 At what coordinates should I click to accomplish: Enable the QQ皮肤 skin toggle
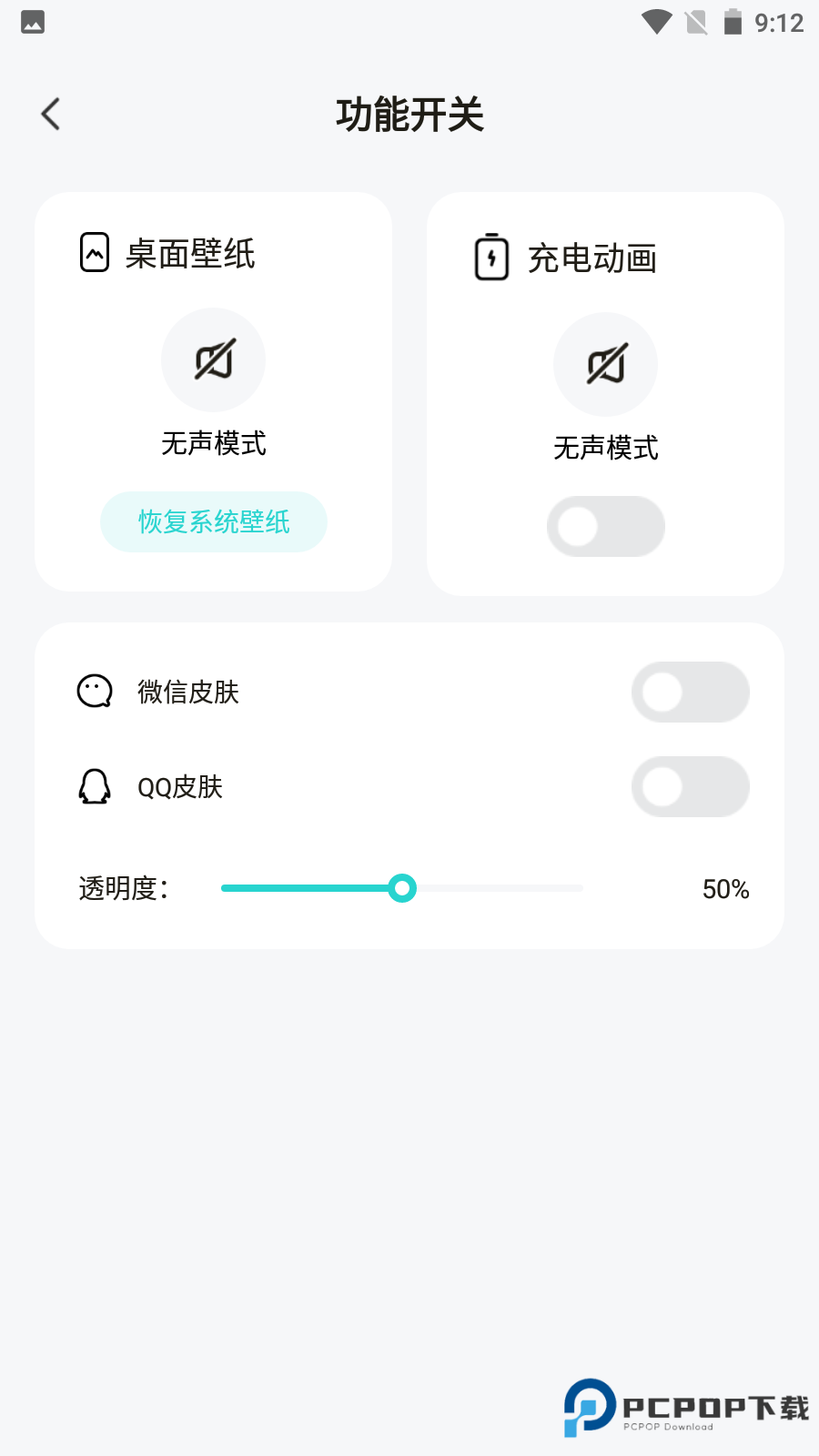pos(691,787)
